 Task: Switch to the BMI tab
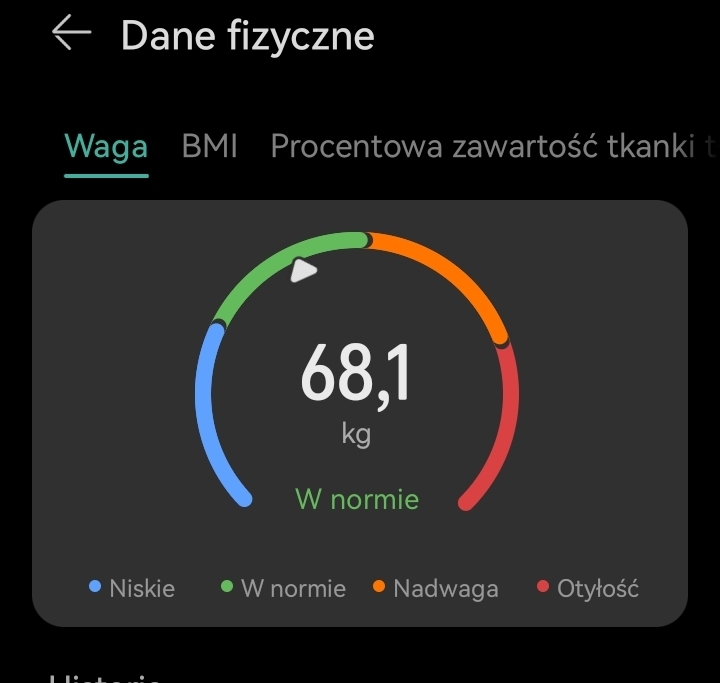point(210,147)
